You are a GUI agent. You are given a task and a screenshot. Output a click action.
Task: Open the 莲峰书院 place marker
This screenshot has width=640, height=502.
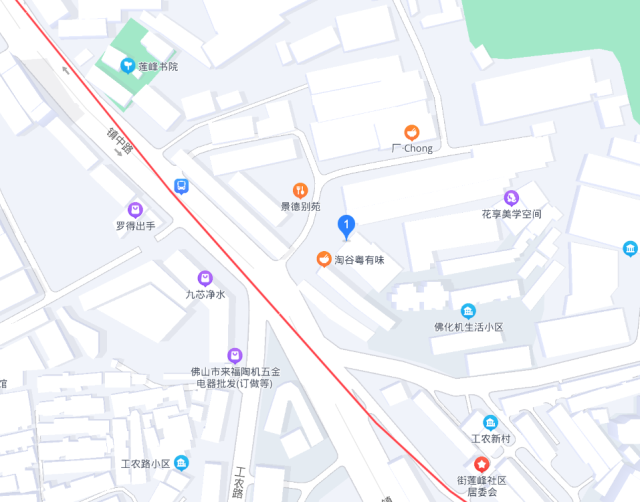[127, 66]
